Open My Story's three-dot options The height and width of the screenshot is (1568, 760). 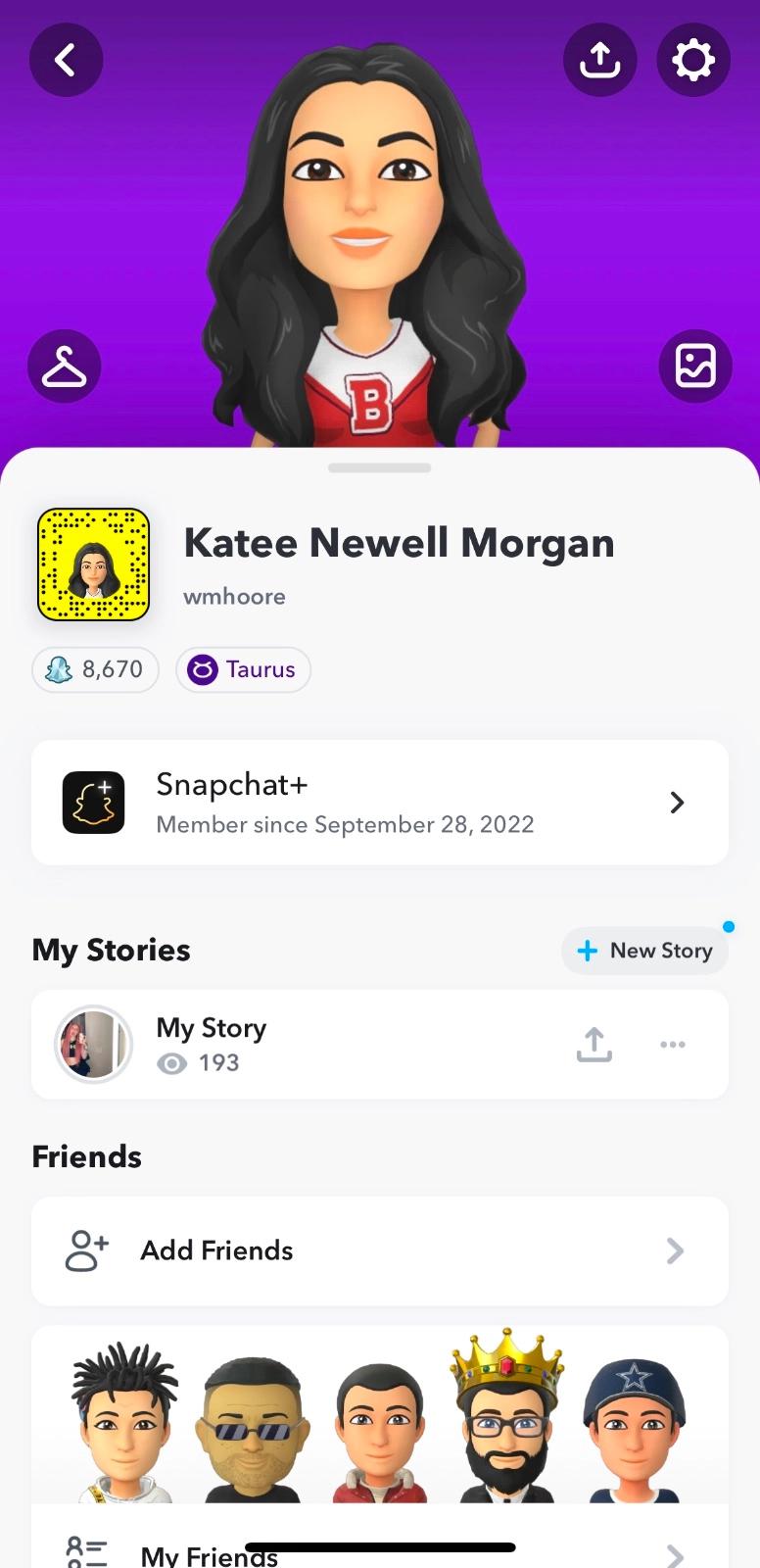coord(673,1045)
